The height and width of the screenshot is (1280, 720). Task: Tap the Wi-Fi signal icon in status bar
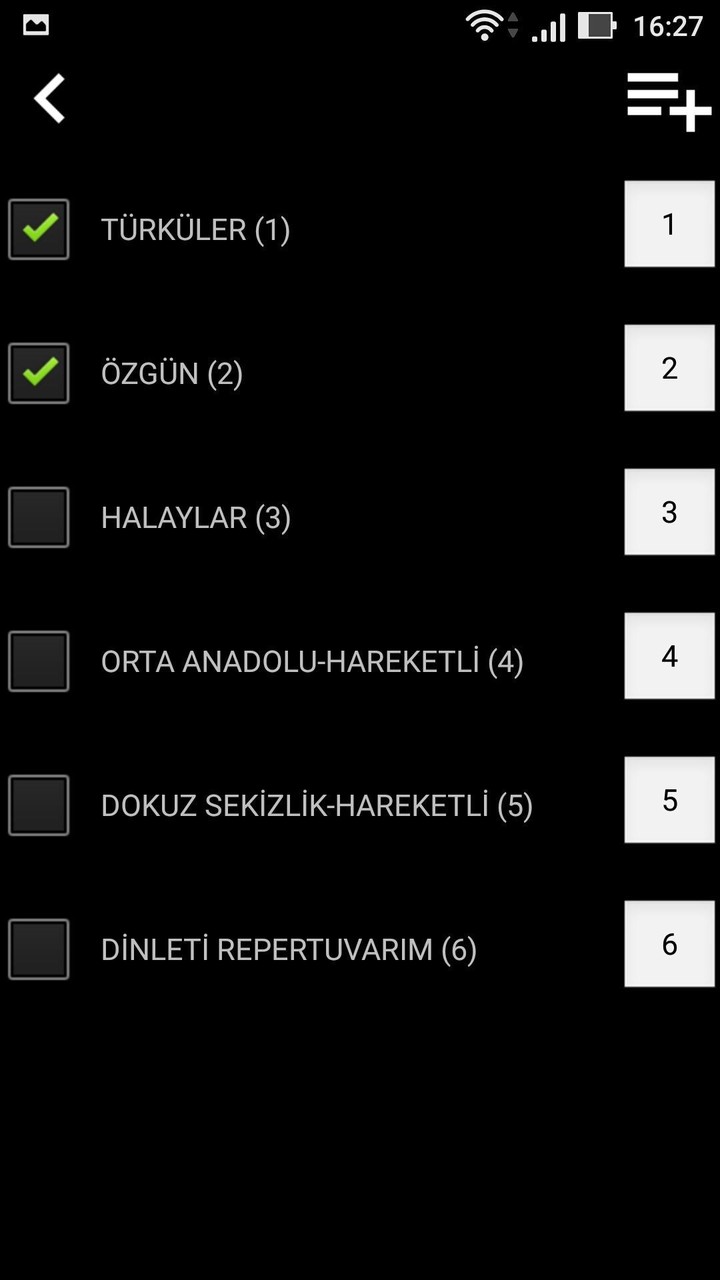(x=487, y=26)
